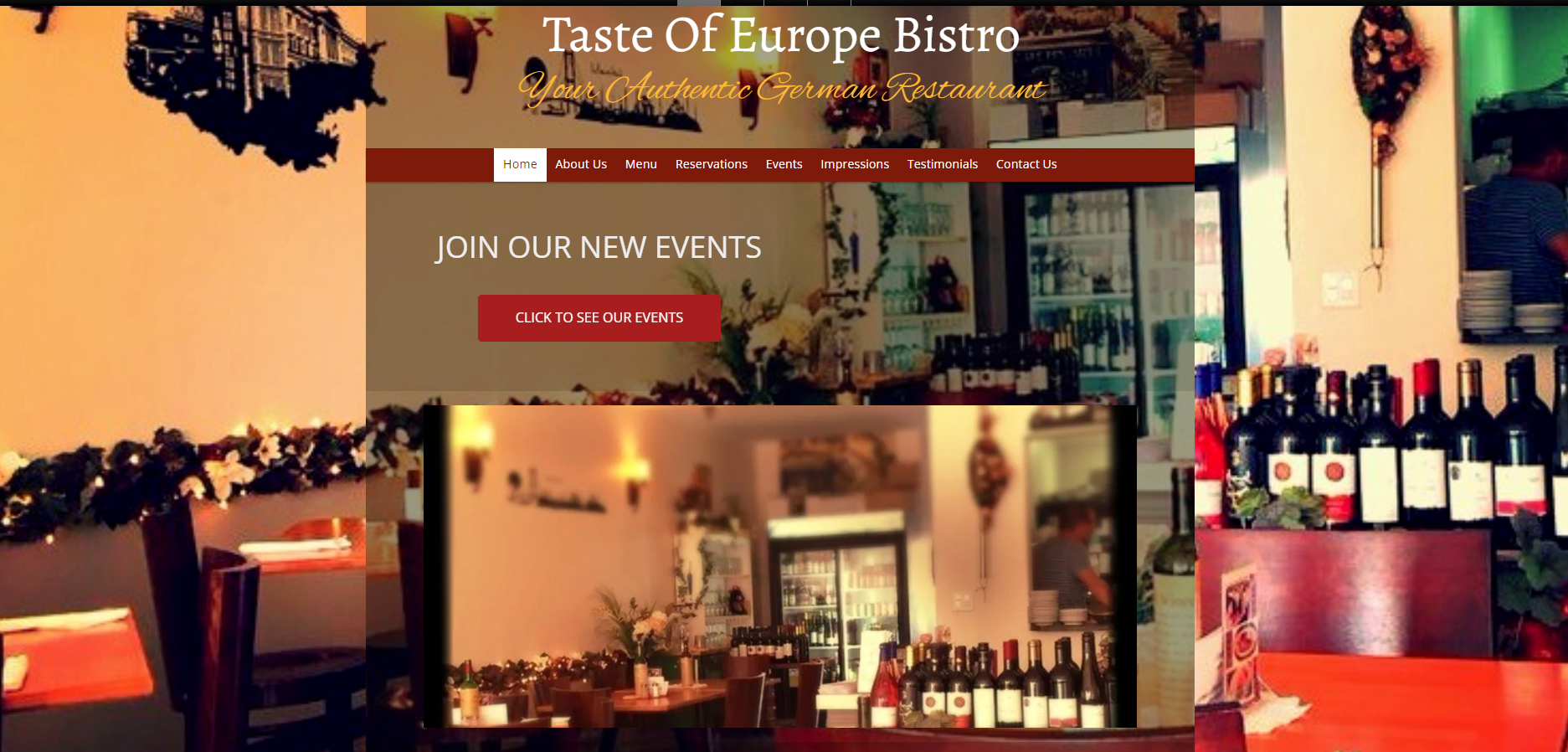1568x752 pixels.
Task: Open the Home nav item
Action: point(520,164)
